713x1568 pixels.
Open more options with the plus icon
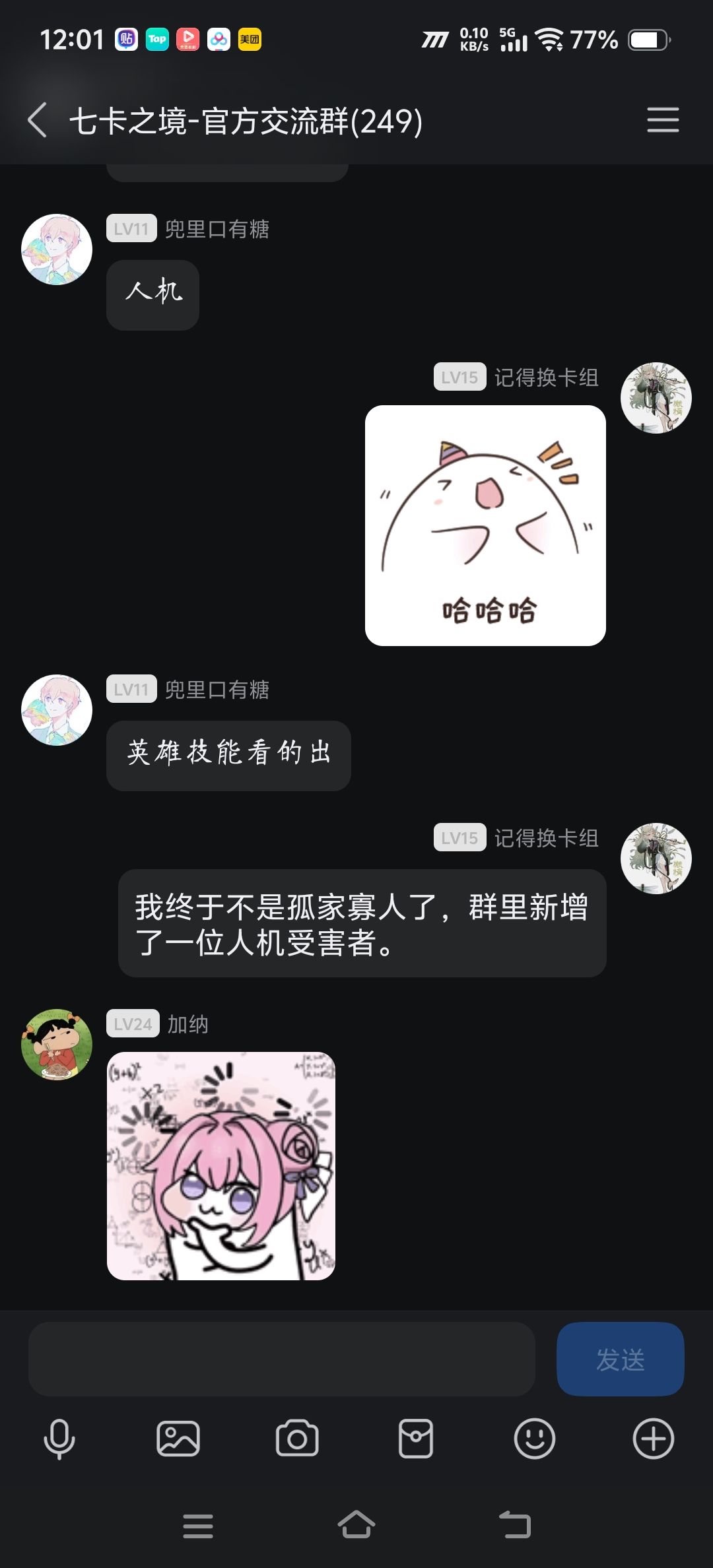[x=654, y=1439]
